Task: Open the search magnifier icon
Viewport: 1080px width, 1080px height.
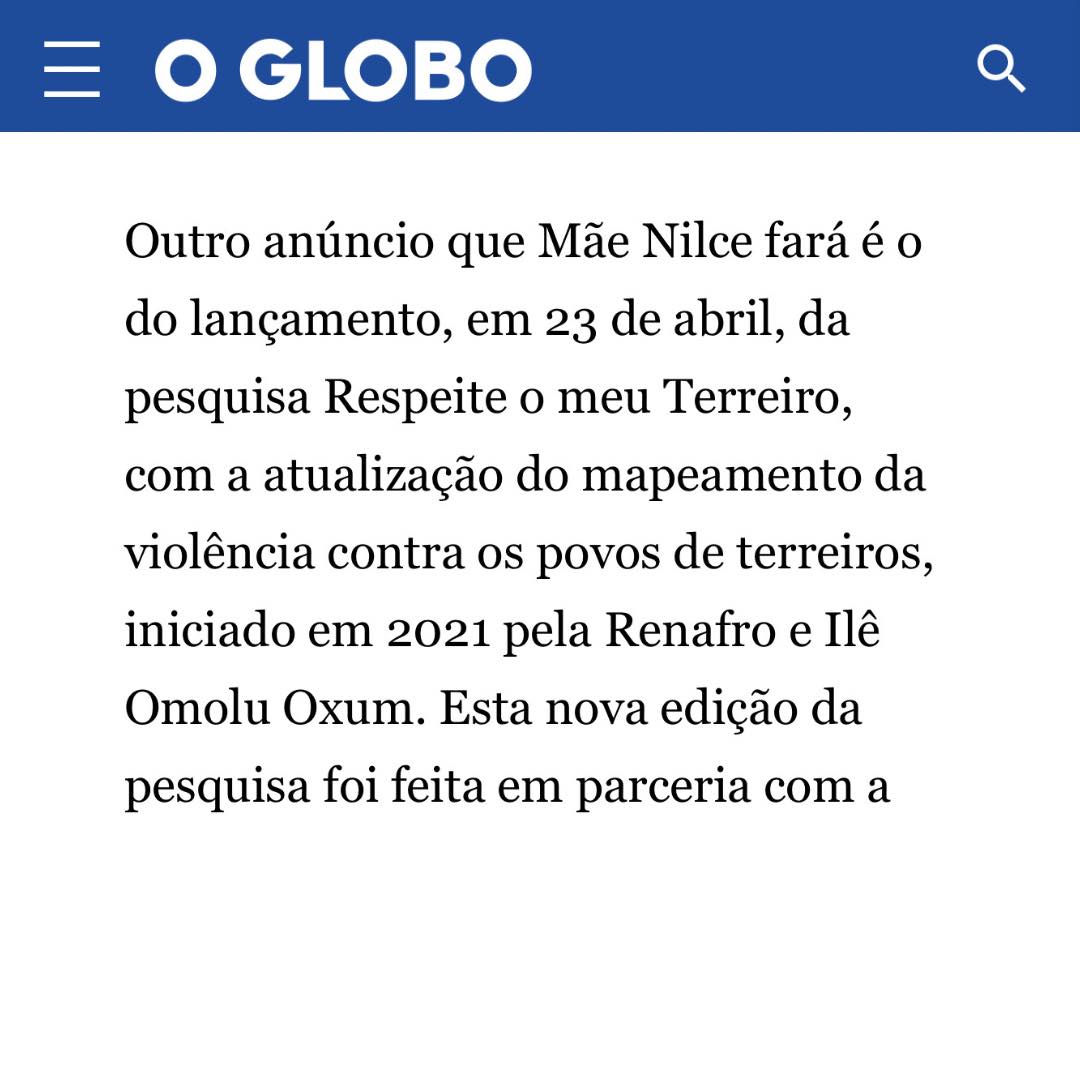Action: coord(1000,69)
